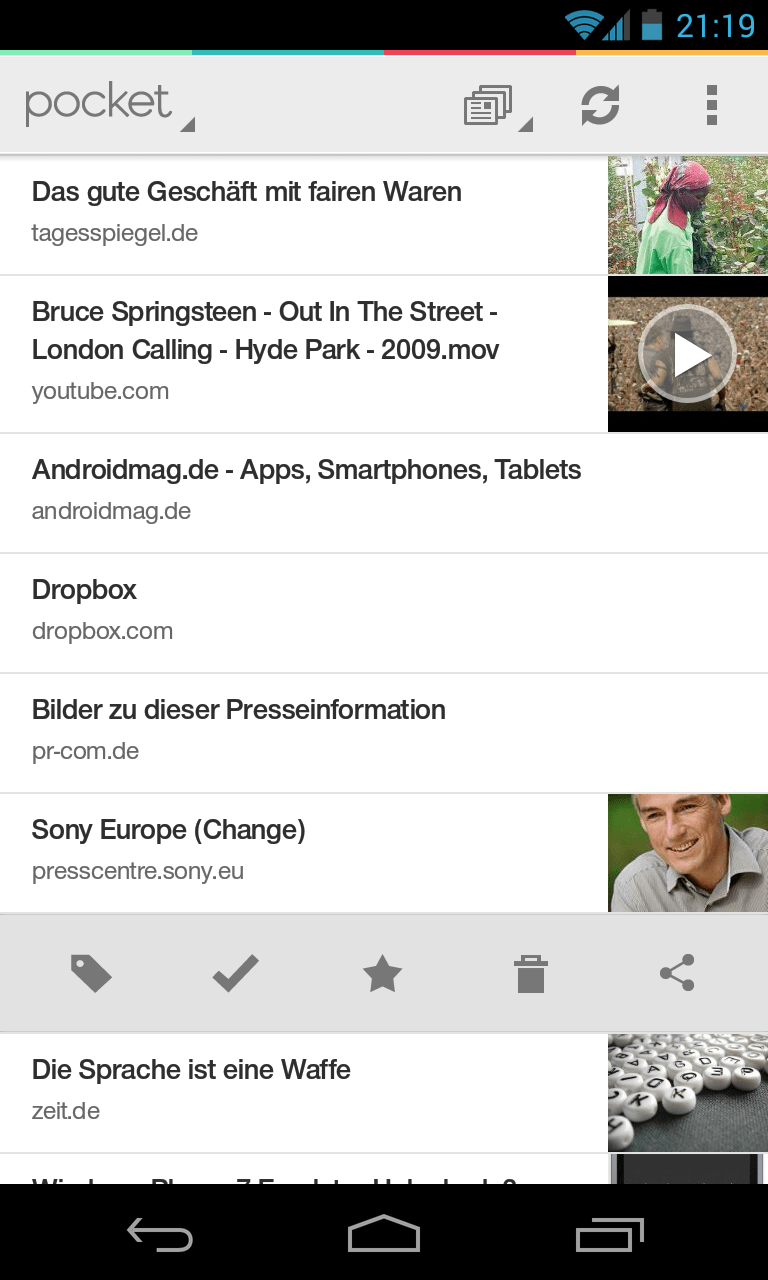Open 'Das gute Geschäft mit fairen Waren'
The image size is (768, 1280).
click(x=300, y=212)
